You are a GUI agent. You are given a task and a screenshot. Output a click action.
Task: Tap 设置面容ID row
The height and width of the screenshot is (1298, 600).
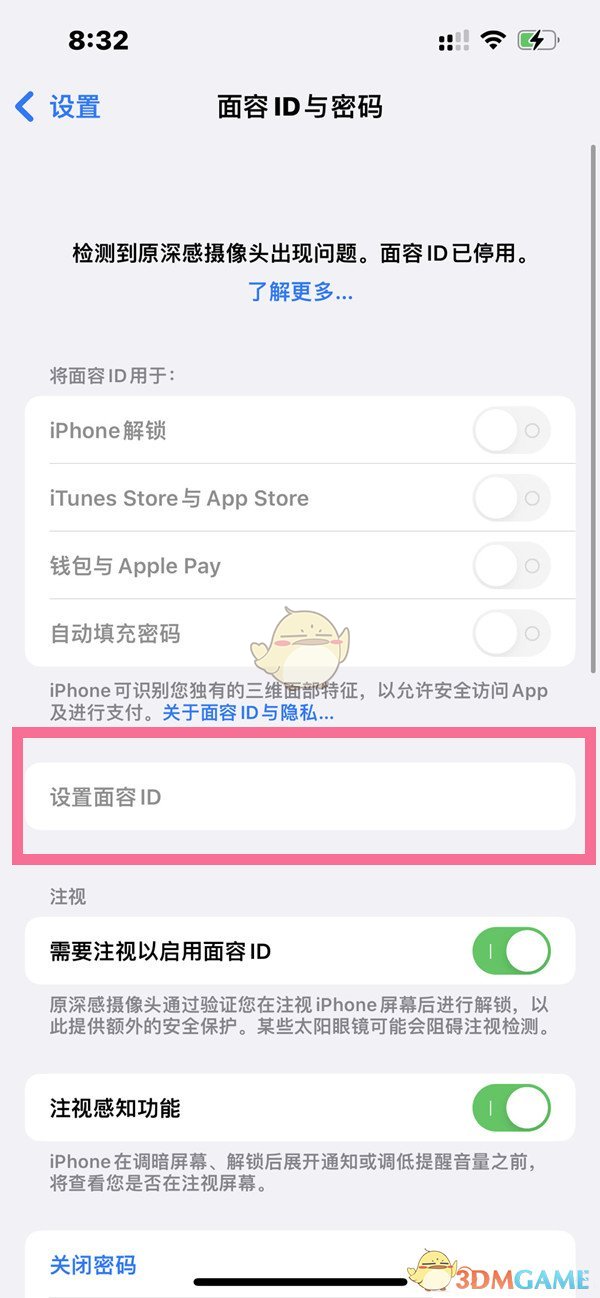[x=300, y=798]
